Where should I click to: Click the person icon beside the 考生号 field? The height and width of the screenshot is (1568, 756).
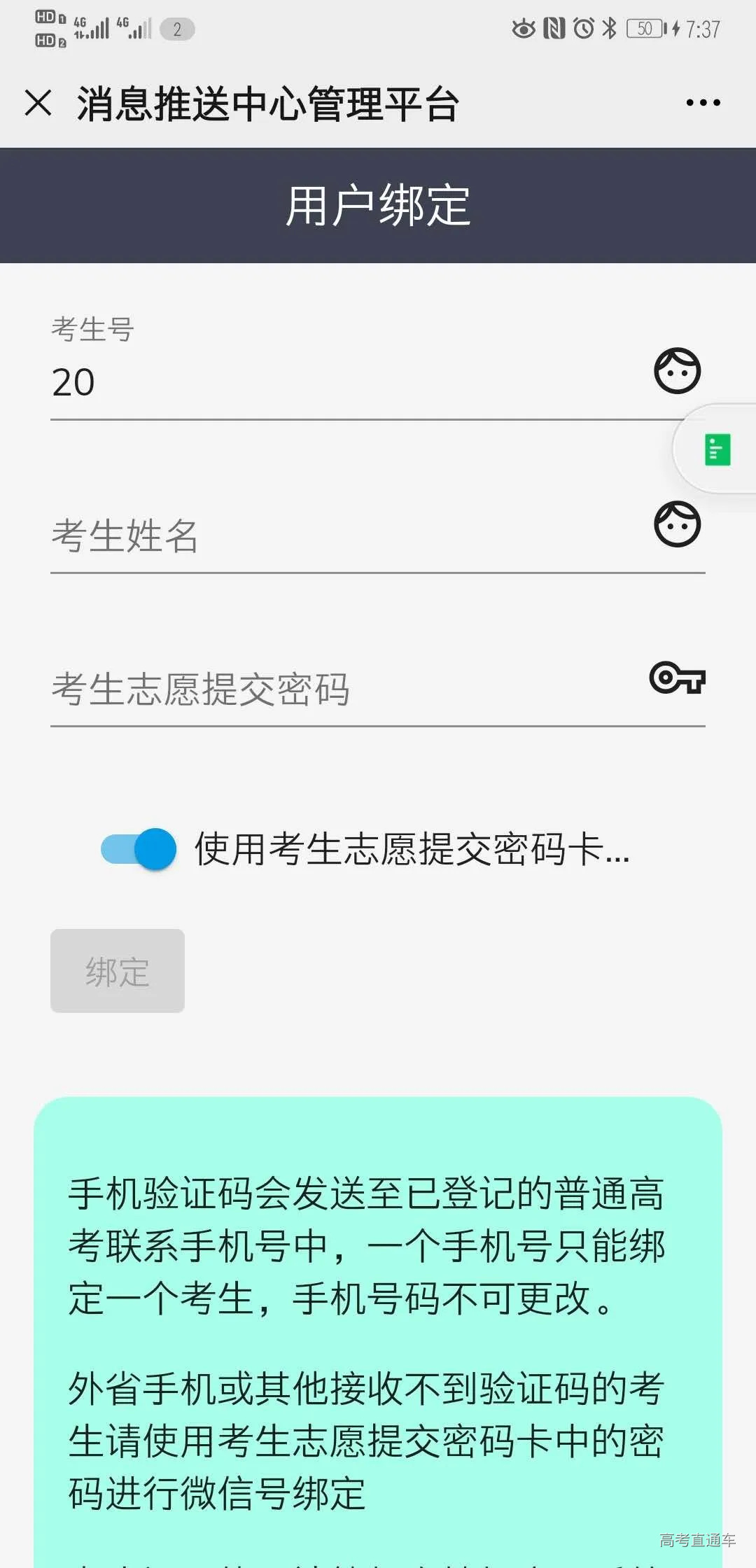[678, 371]
